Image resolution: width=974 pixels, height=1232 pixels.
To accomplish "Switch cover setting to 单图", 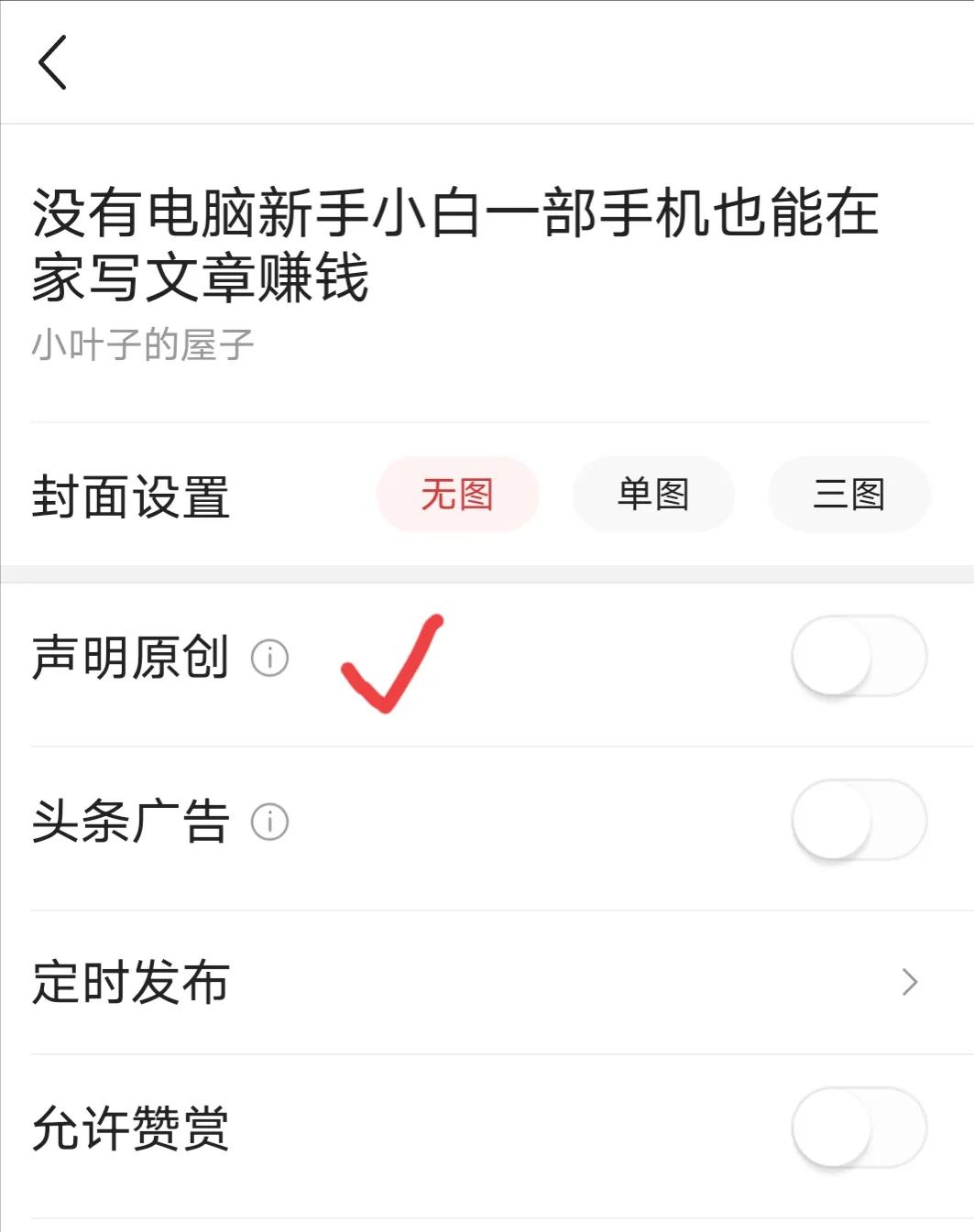I will click(x=652, y=495).
